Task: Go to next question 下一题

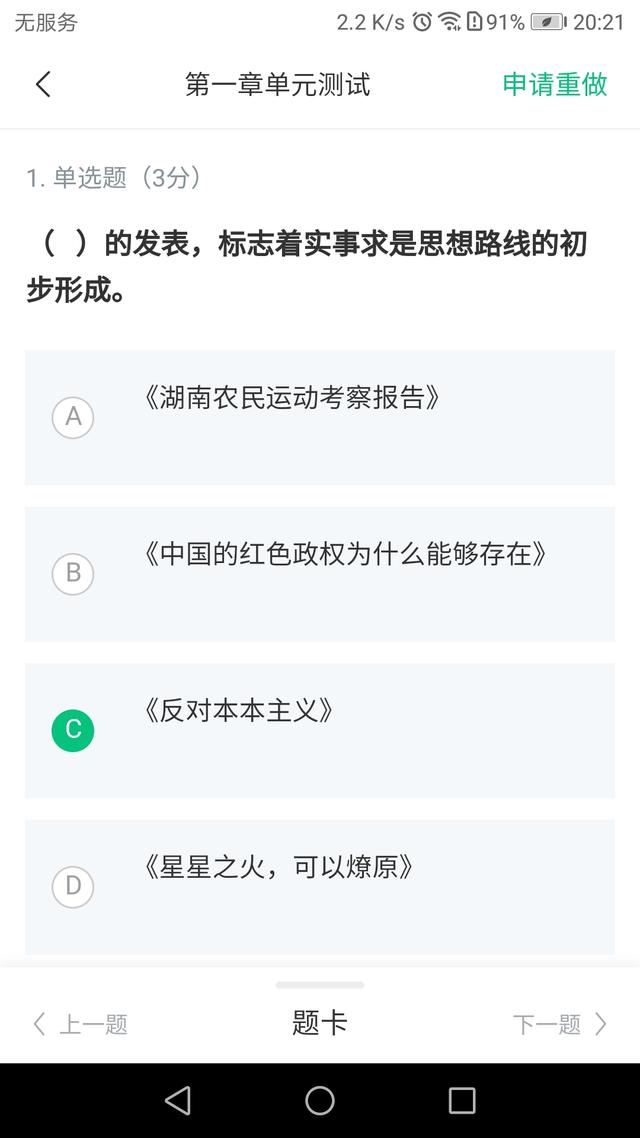Action: point(559,1024)
